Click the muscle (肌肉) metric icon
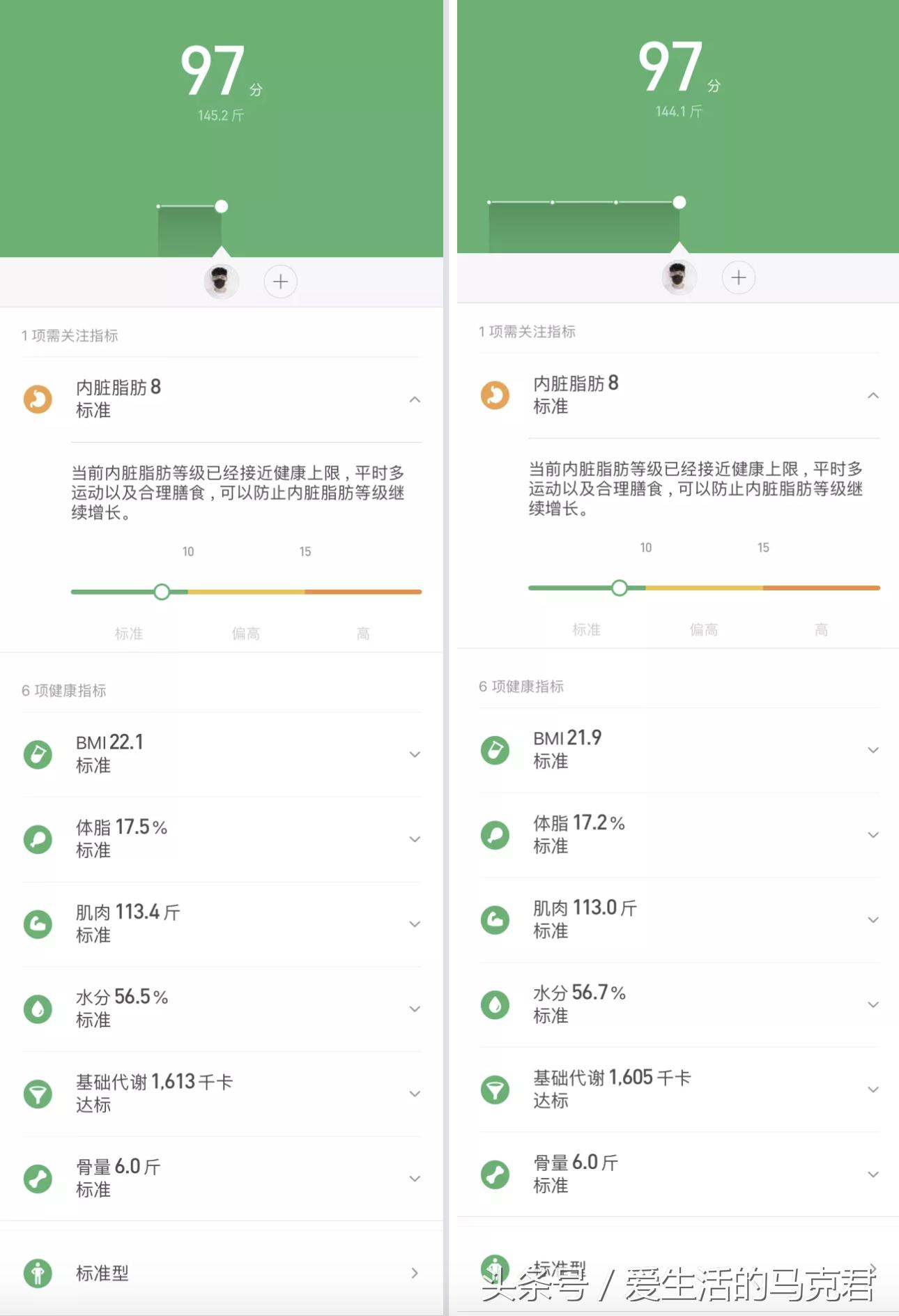899x1316 pixels. pos(38,924)
